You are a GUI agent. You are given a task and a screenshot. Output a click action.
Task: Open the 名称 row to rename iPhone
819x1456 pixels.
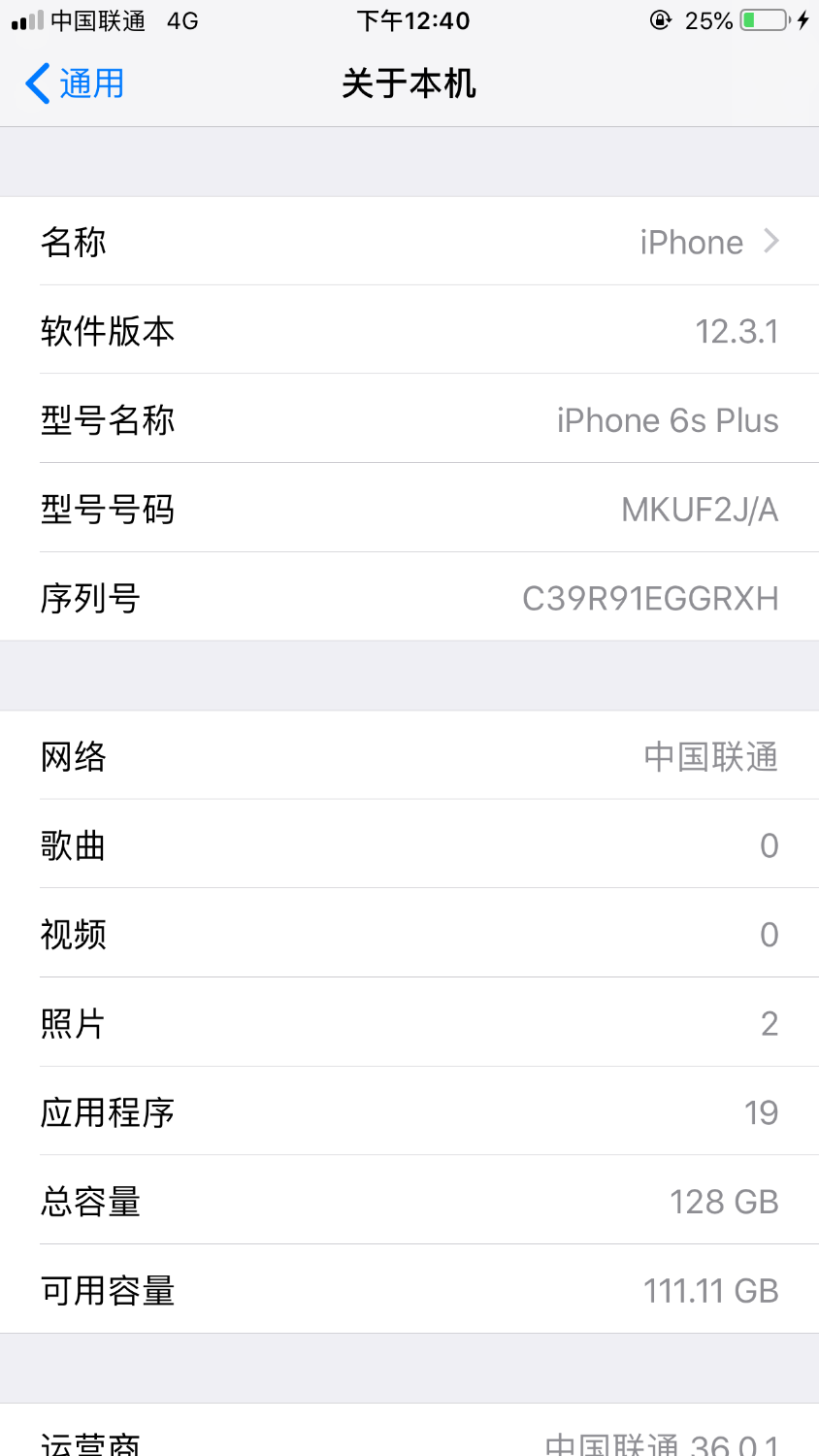409,242
